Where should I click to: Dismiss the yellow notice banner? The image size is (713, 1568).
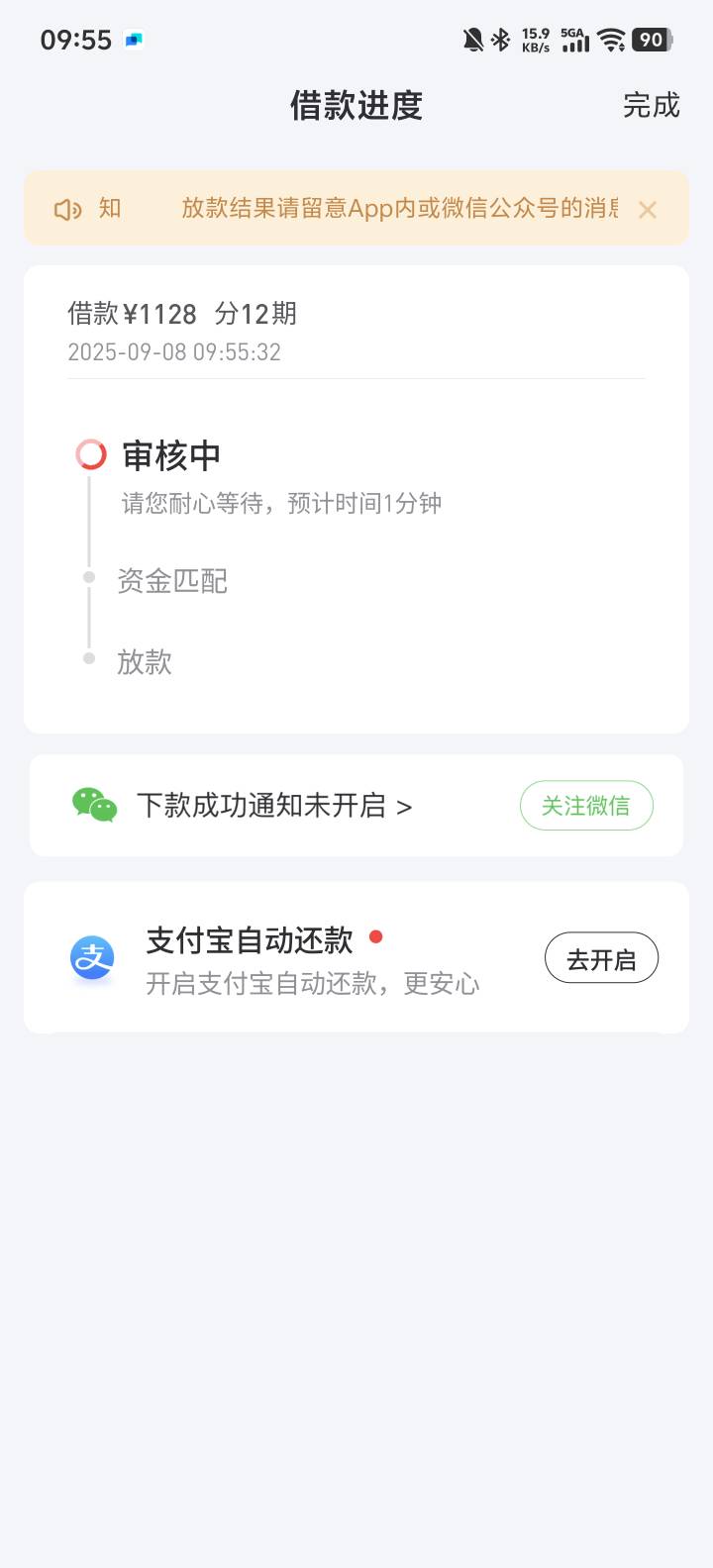coord(648,210)
